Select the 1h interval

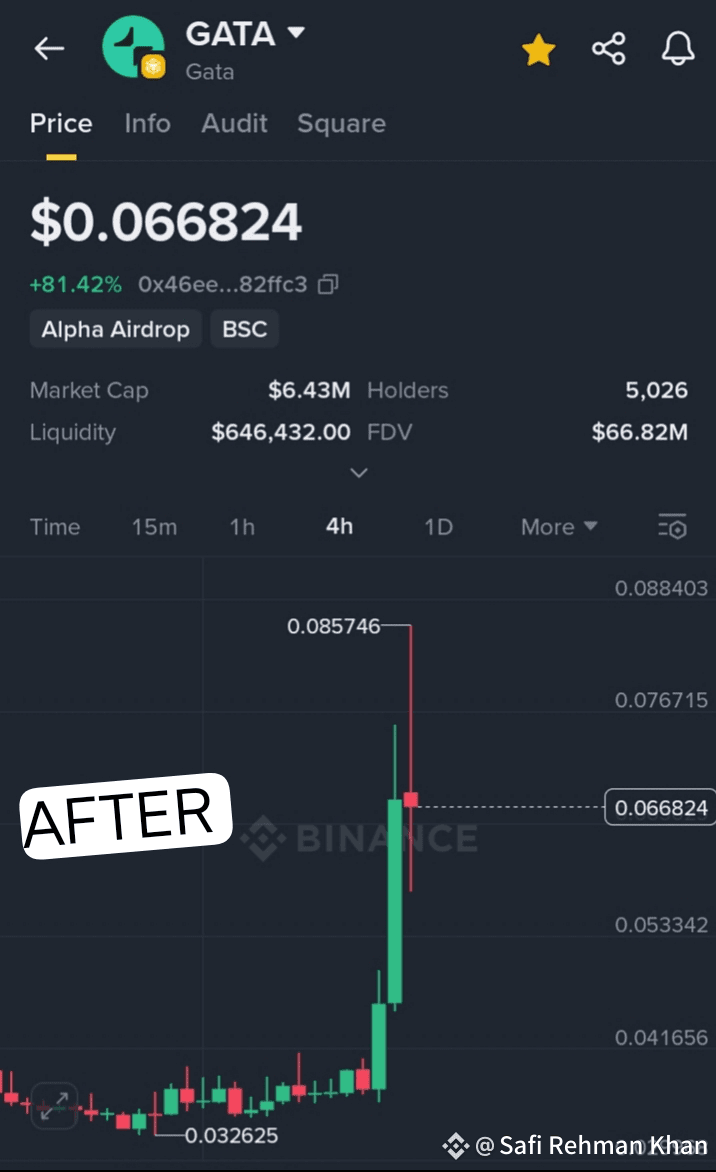[242, 527]
